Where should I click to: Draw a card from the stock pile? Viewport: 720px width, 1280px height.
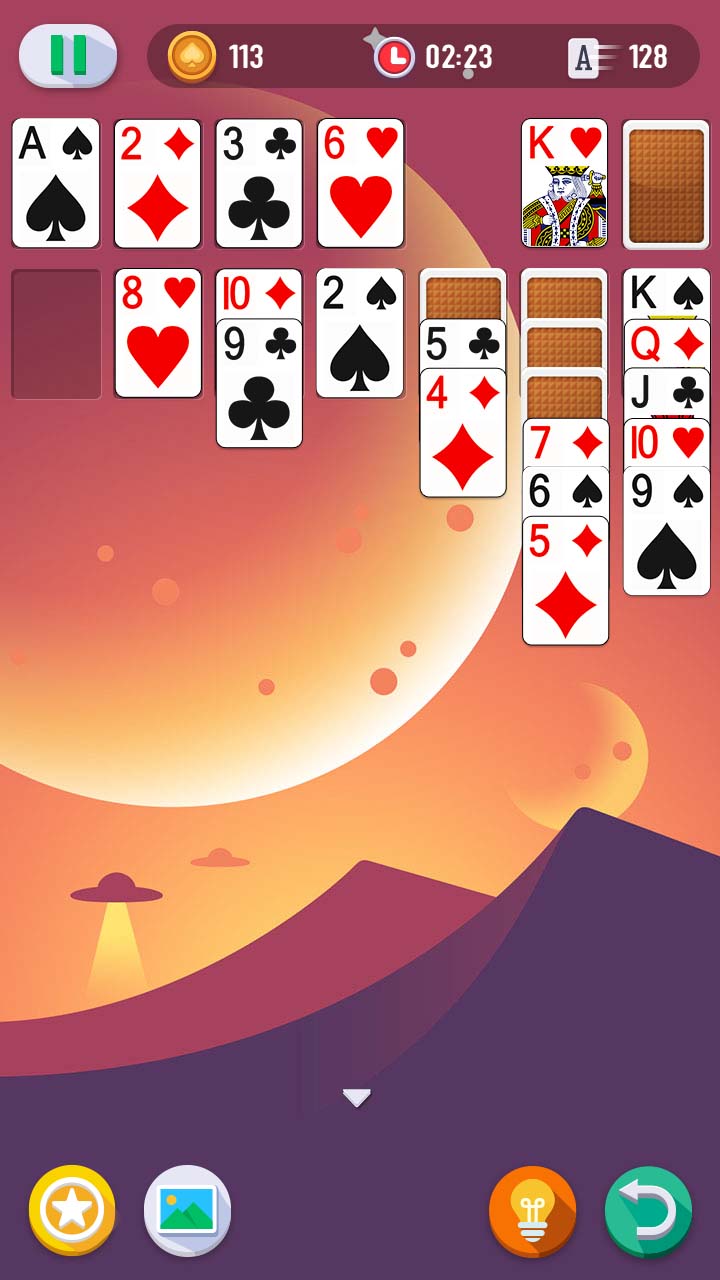click(665, 185)
